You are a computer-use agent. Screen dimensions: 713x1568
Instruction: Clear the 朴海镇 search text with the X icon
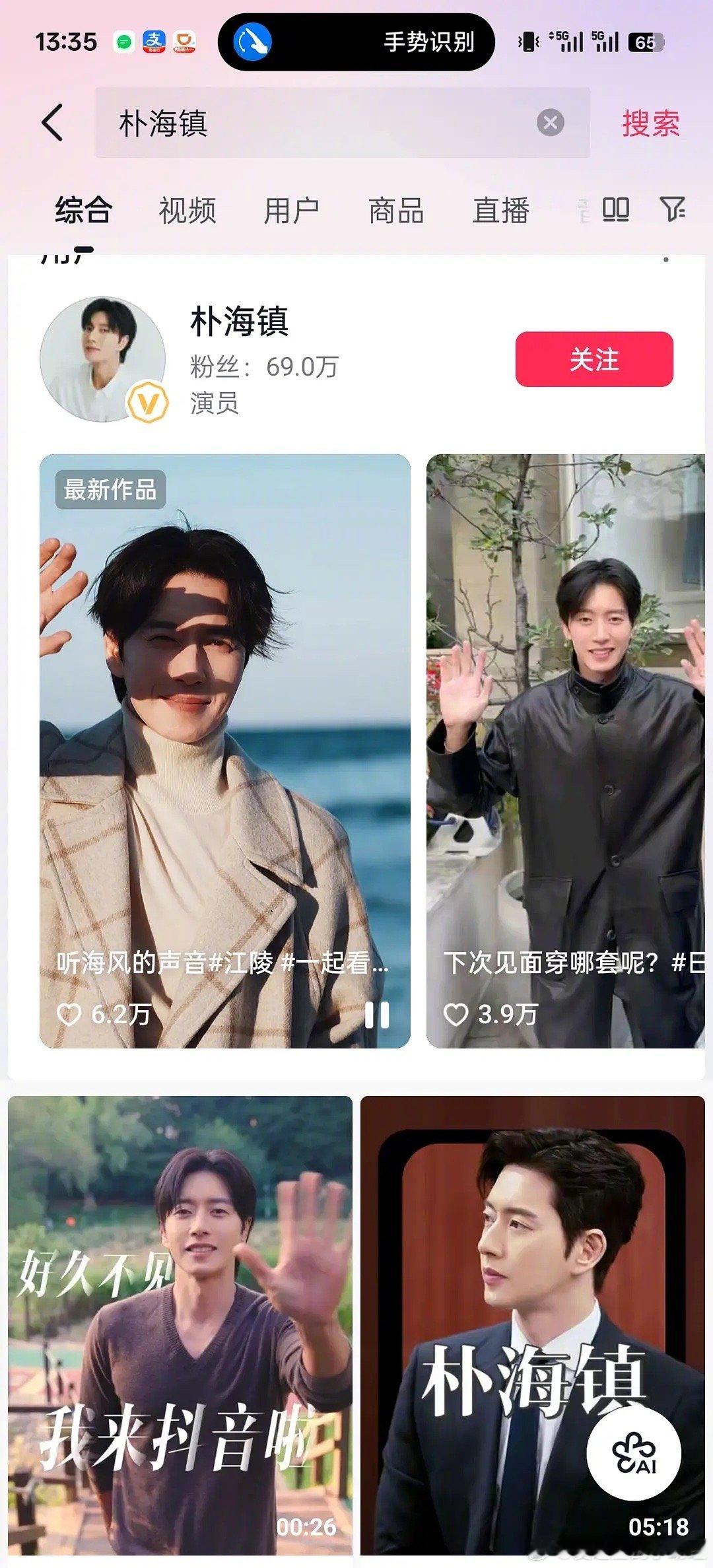(x=549, y=123)
